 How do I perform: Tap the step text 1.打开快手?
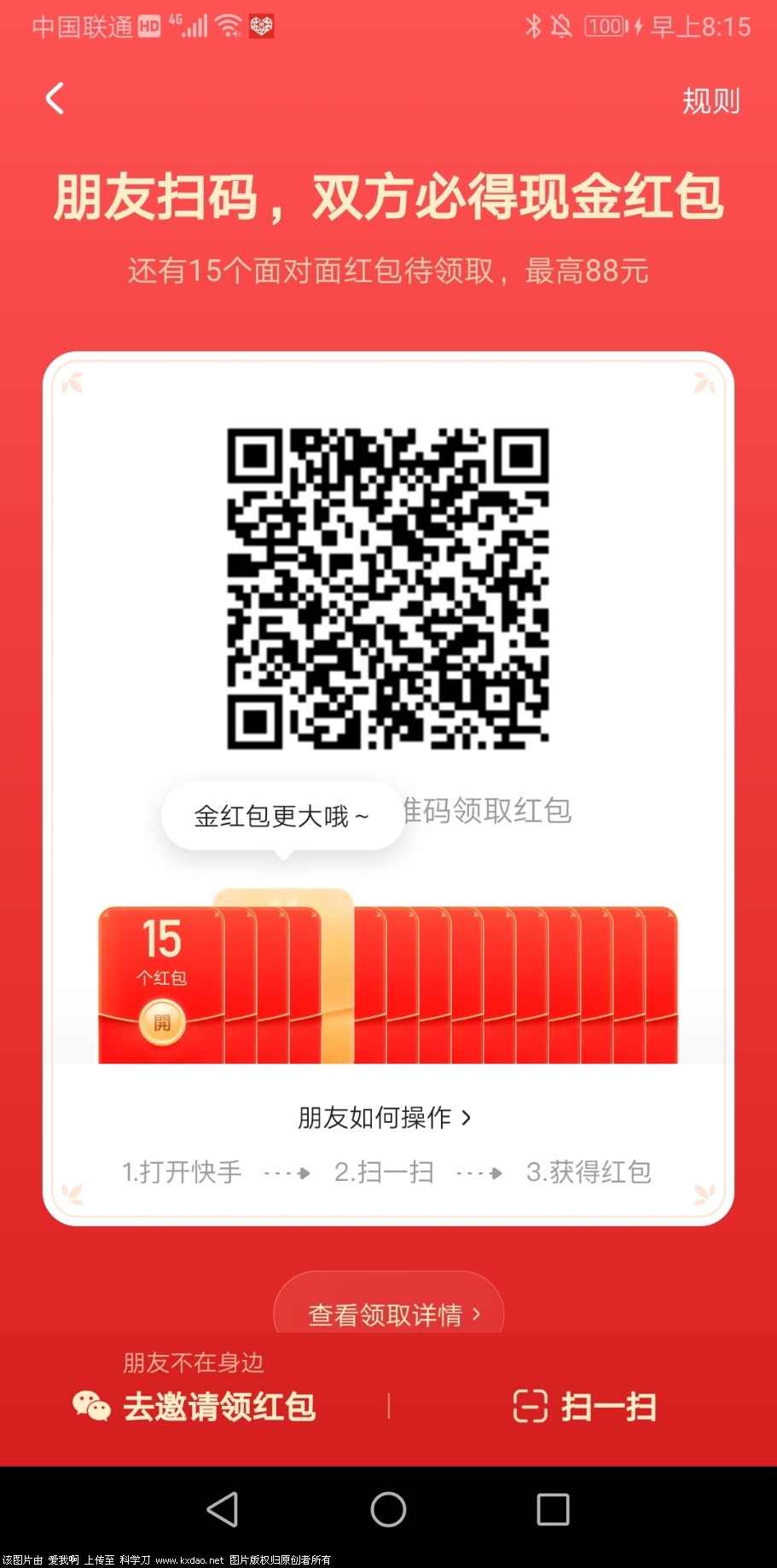181,1172
